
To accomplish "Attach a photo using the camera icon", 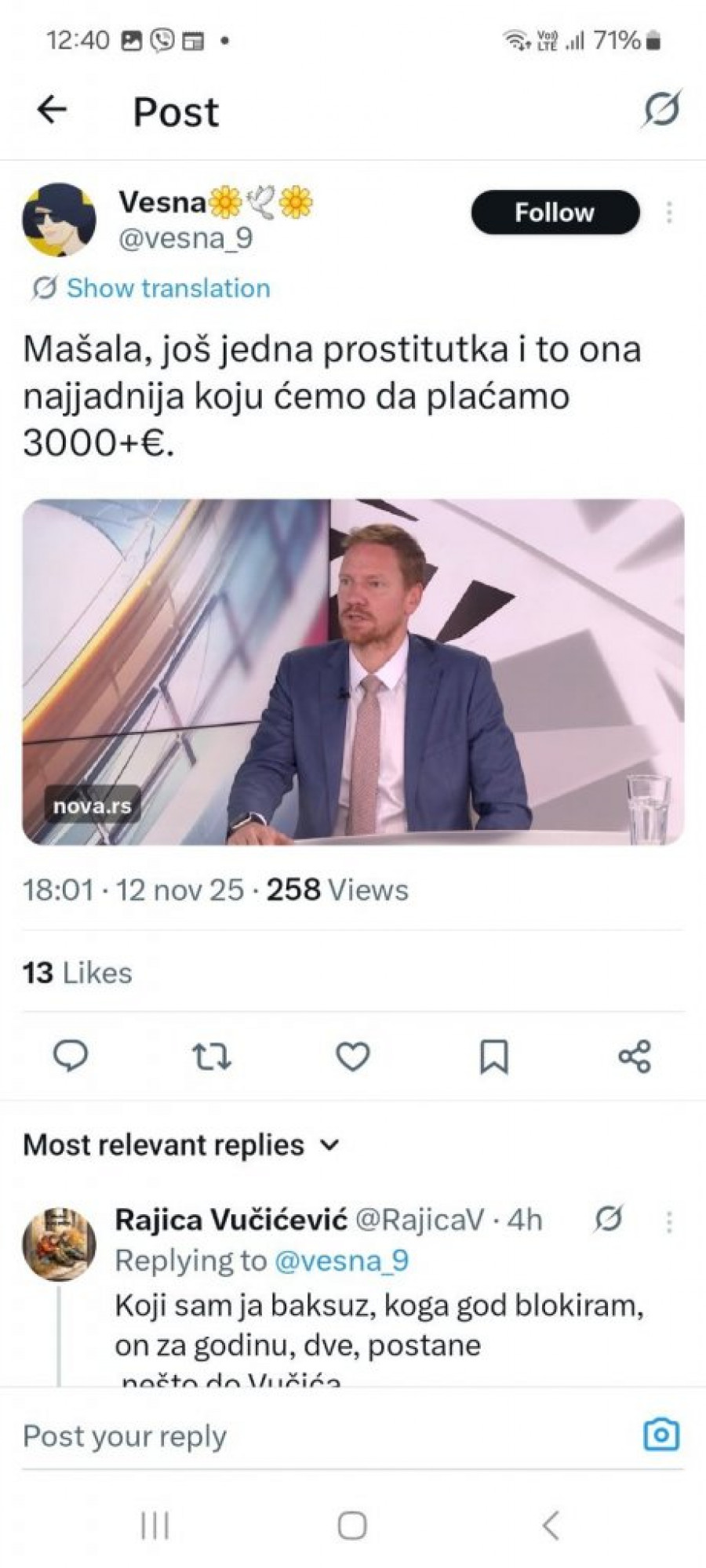I will (661, 1435).
